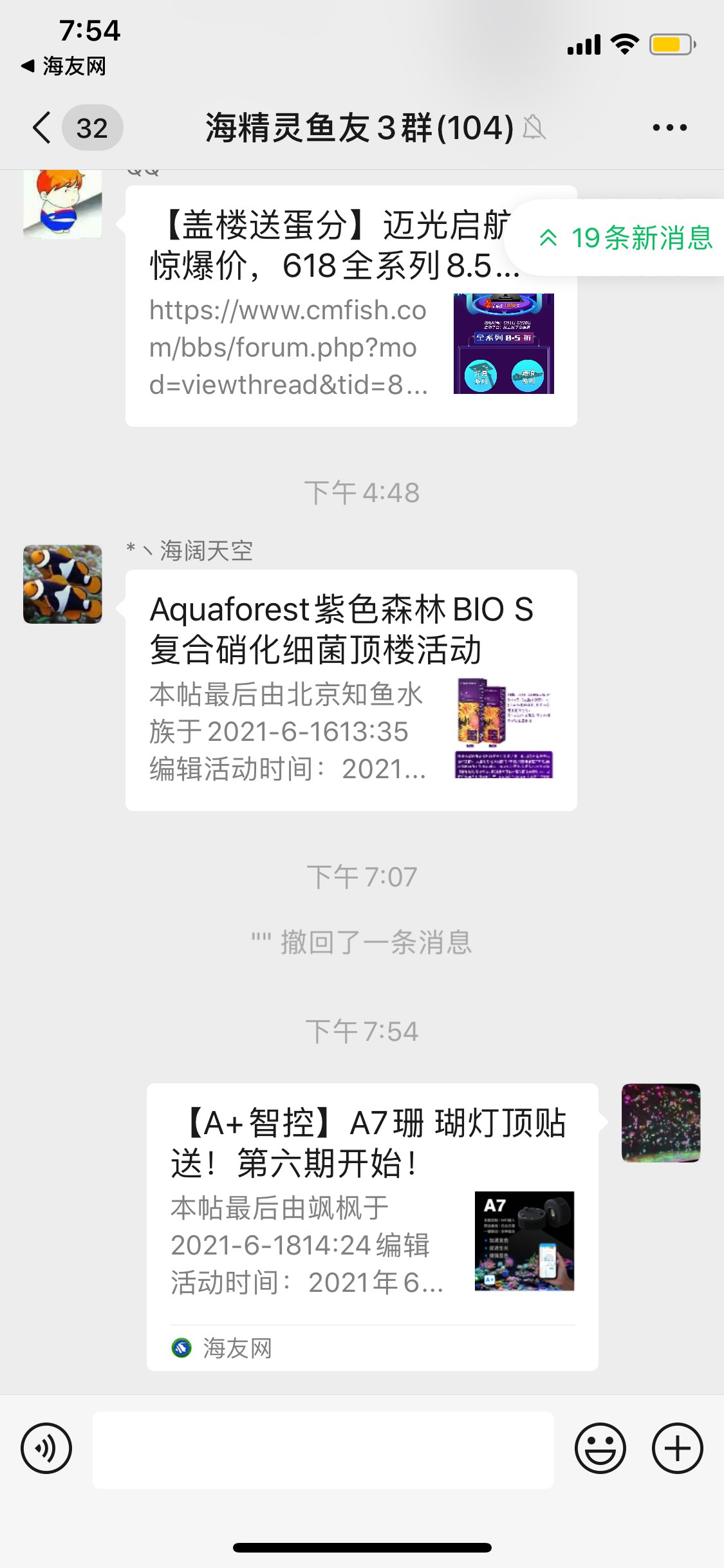Open the group chat overflow menu

(669, 127)
